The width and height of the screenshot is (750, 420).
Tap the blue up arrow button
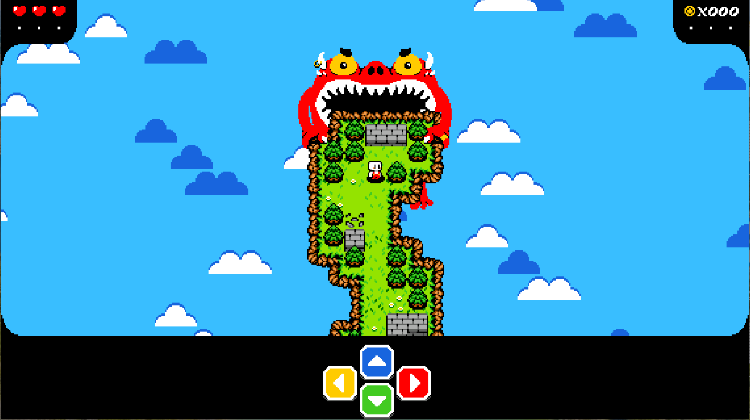click(376, 361)
